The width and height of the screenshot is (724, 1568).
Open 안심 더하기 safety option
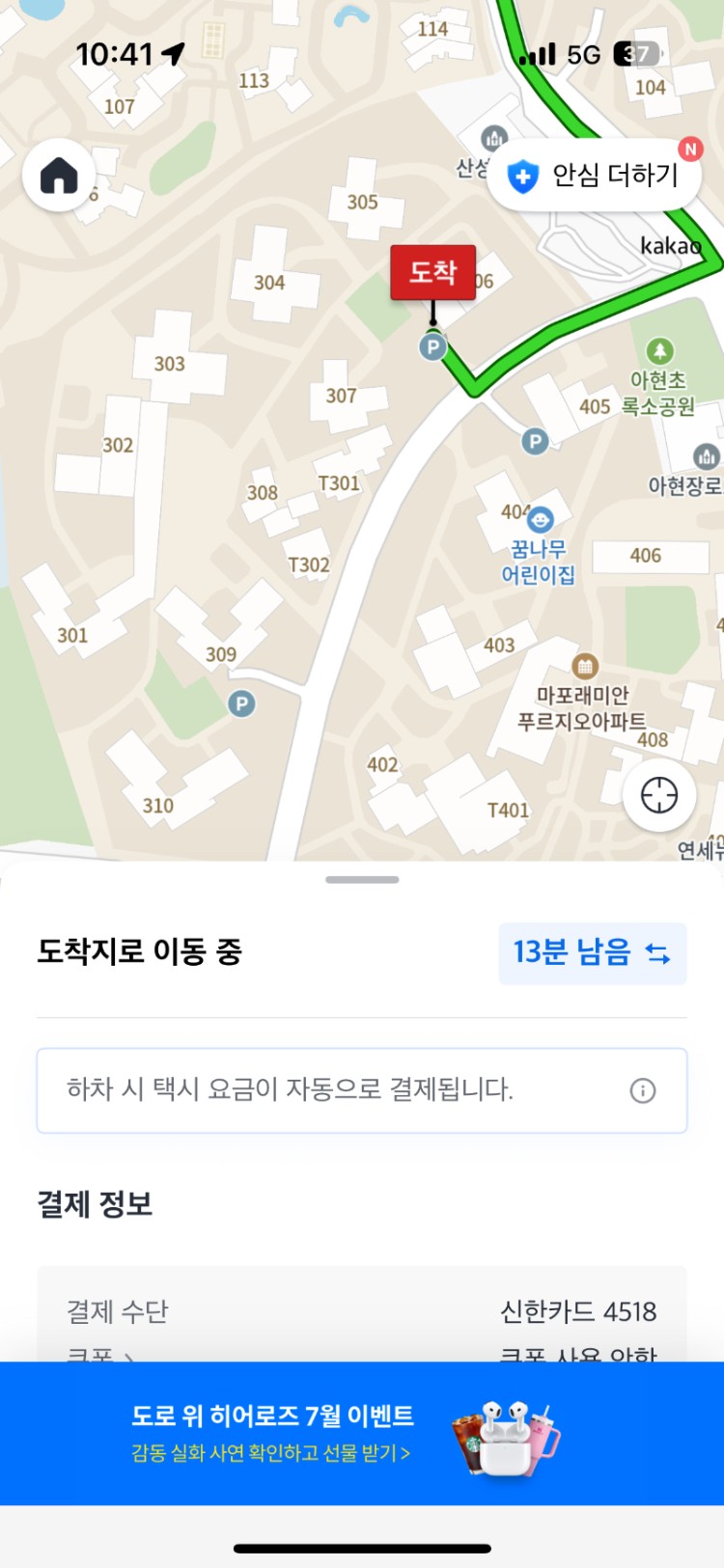tap(595, 176)
